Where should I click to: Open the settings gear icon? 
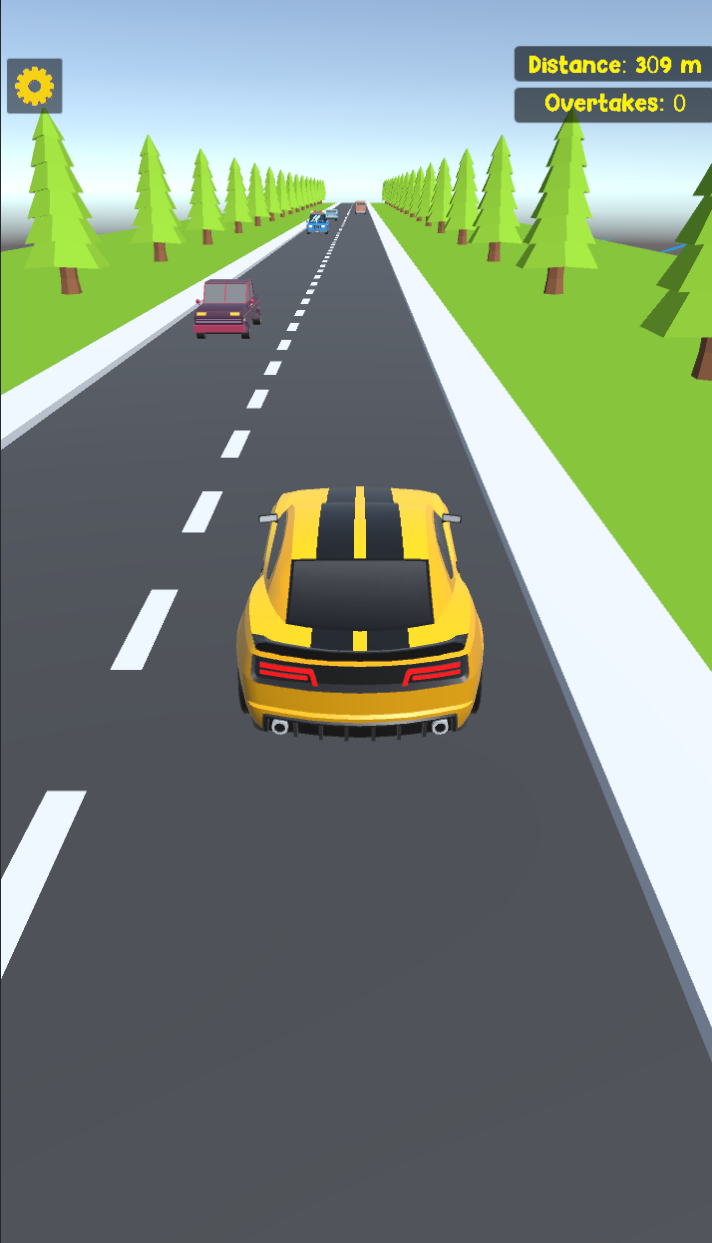[35, 86]
